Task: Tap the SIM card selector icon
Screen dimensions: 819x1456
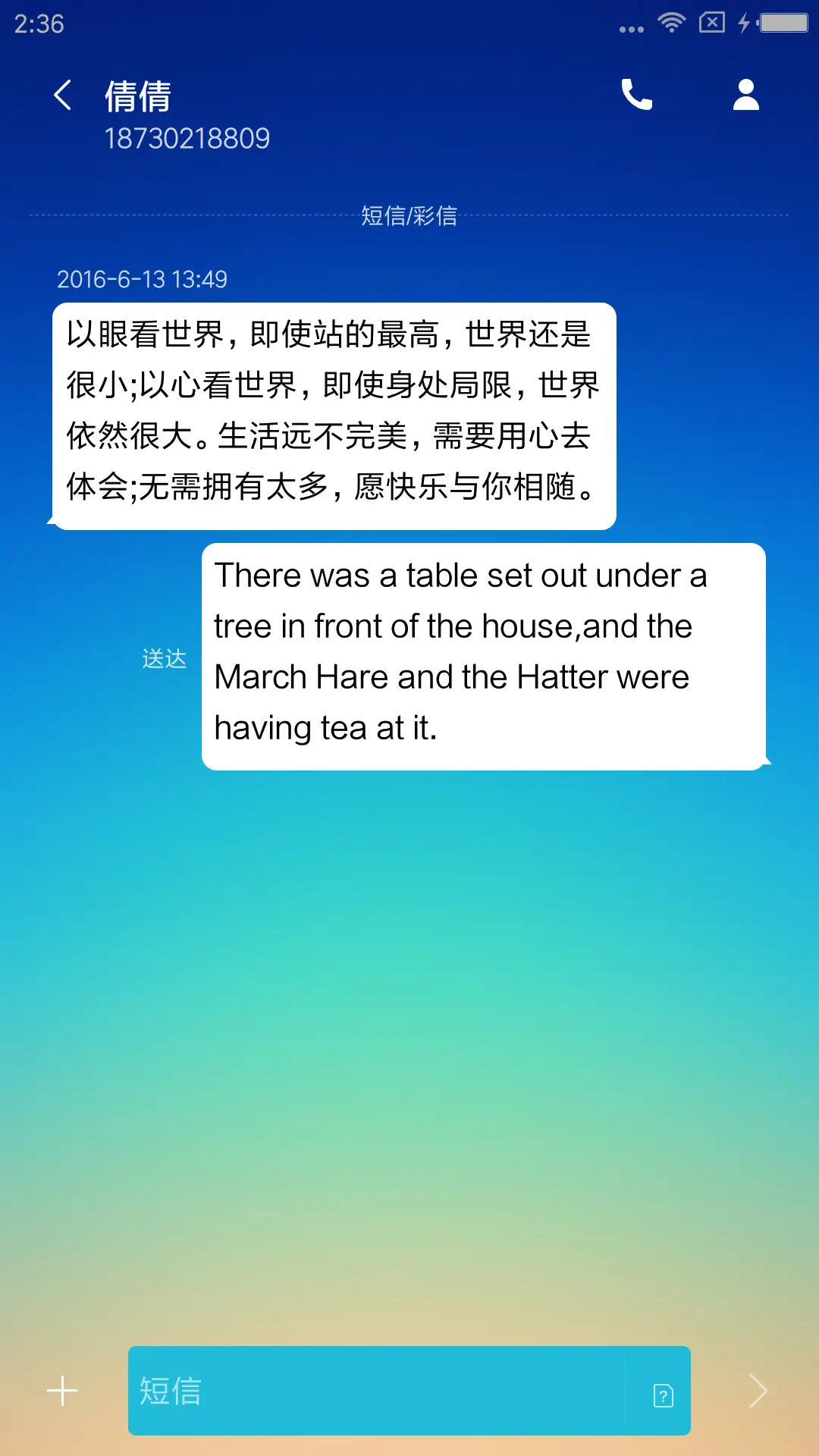Action: [663, 1395]
